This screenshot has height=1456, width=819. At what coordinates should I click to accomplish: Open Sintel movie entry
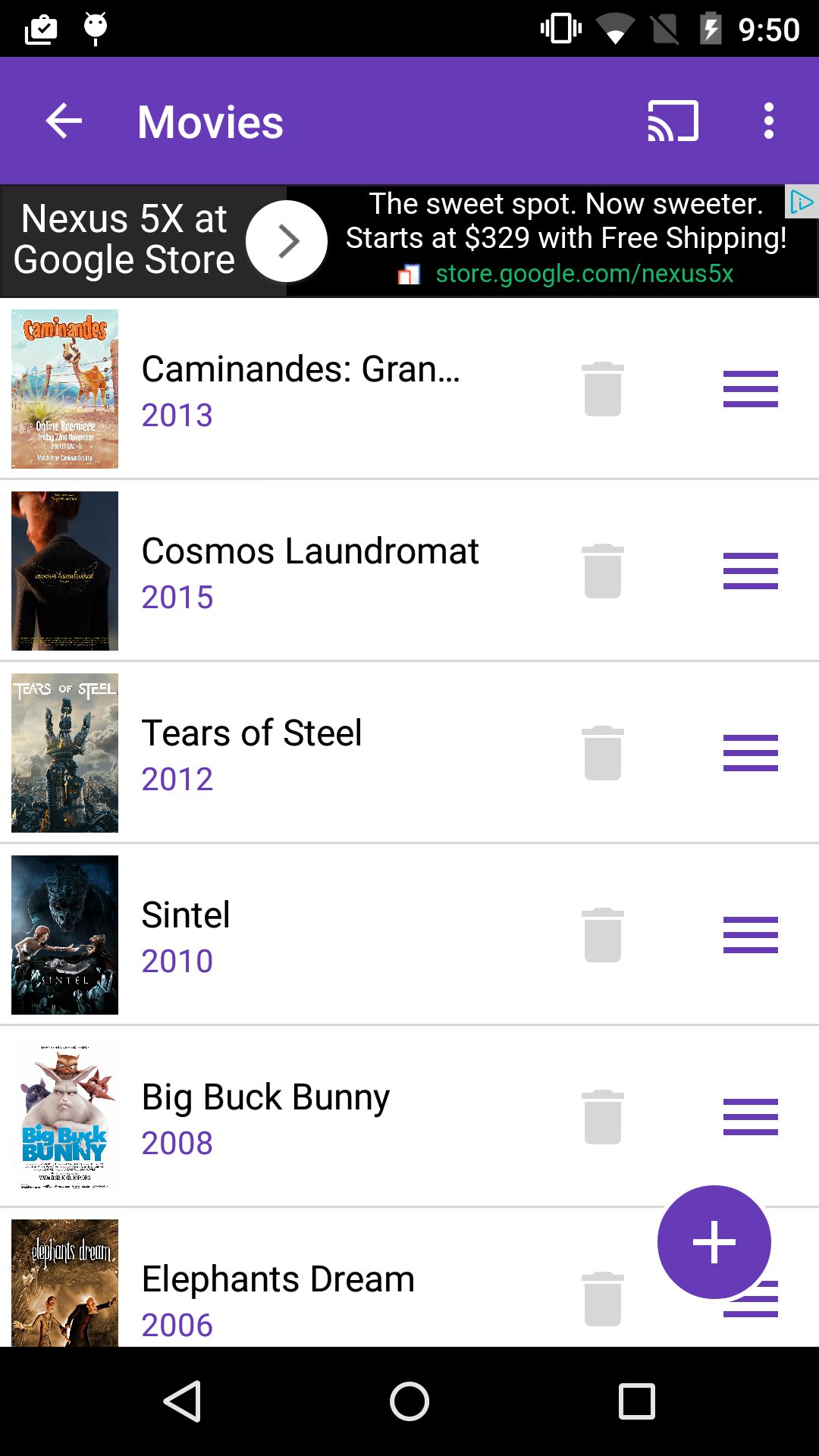click(x=186, y=935)
